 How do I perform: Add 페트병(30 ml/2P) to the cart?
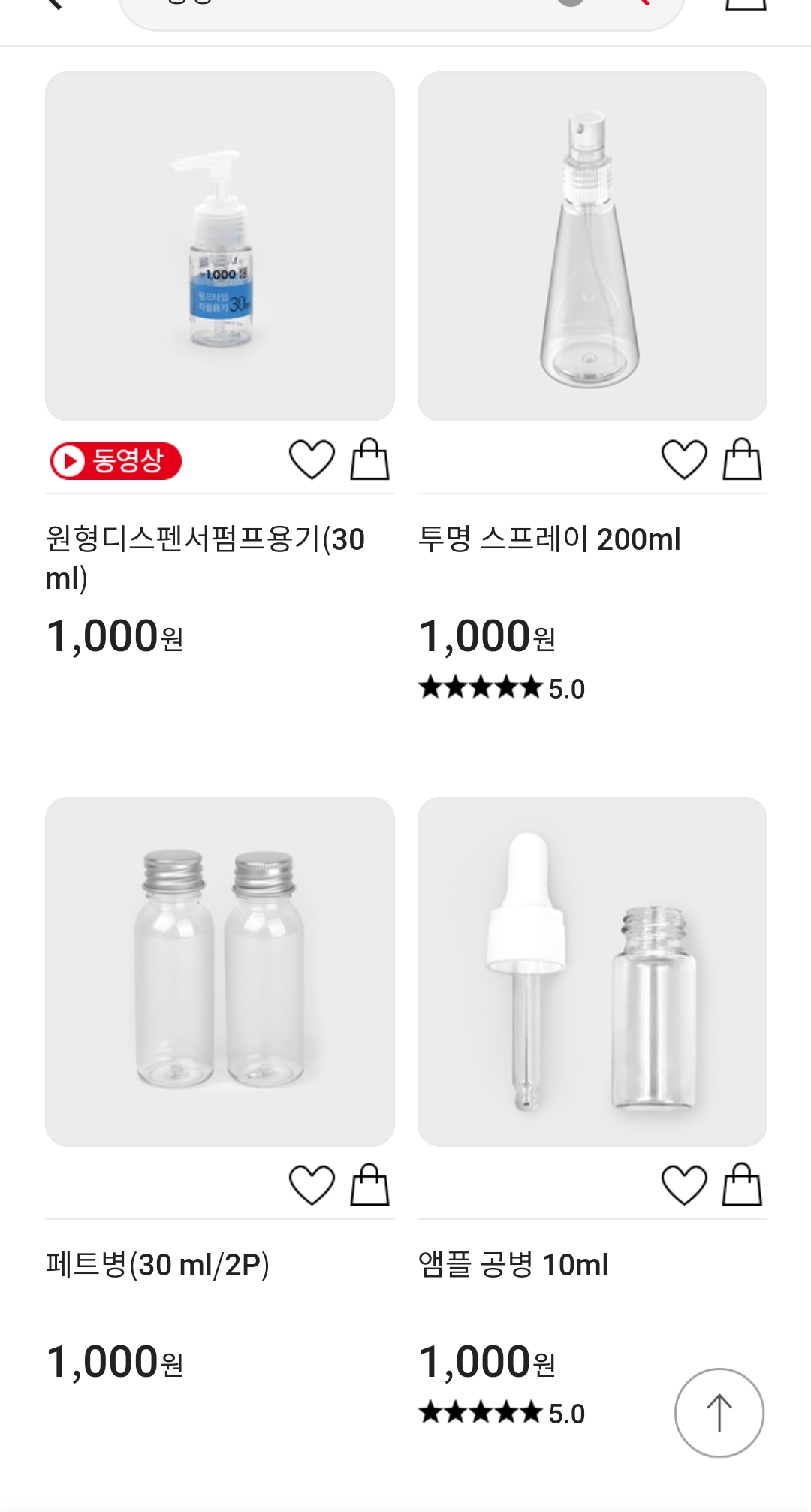click(369, 1185)
